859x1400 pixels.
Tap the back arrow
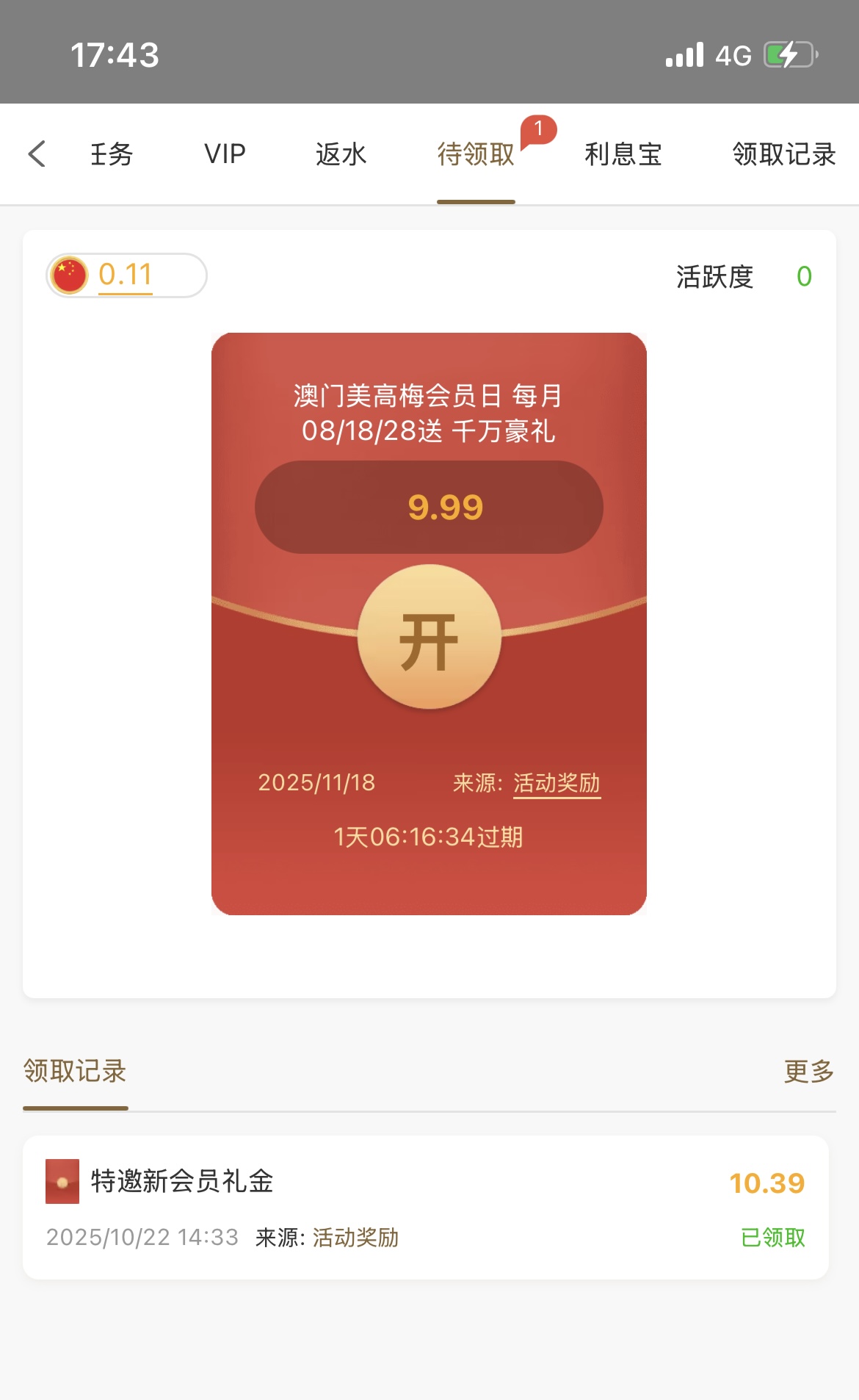click(x=37, y=154)
